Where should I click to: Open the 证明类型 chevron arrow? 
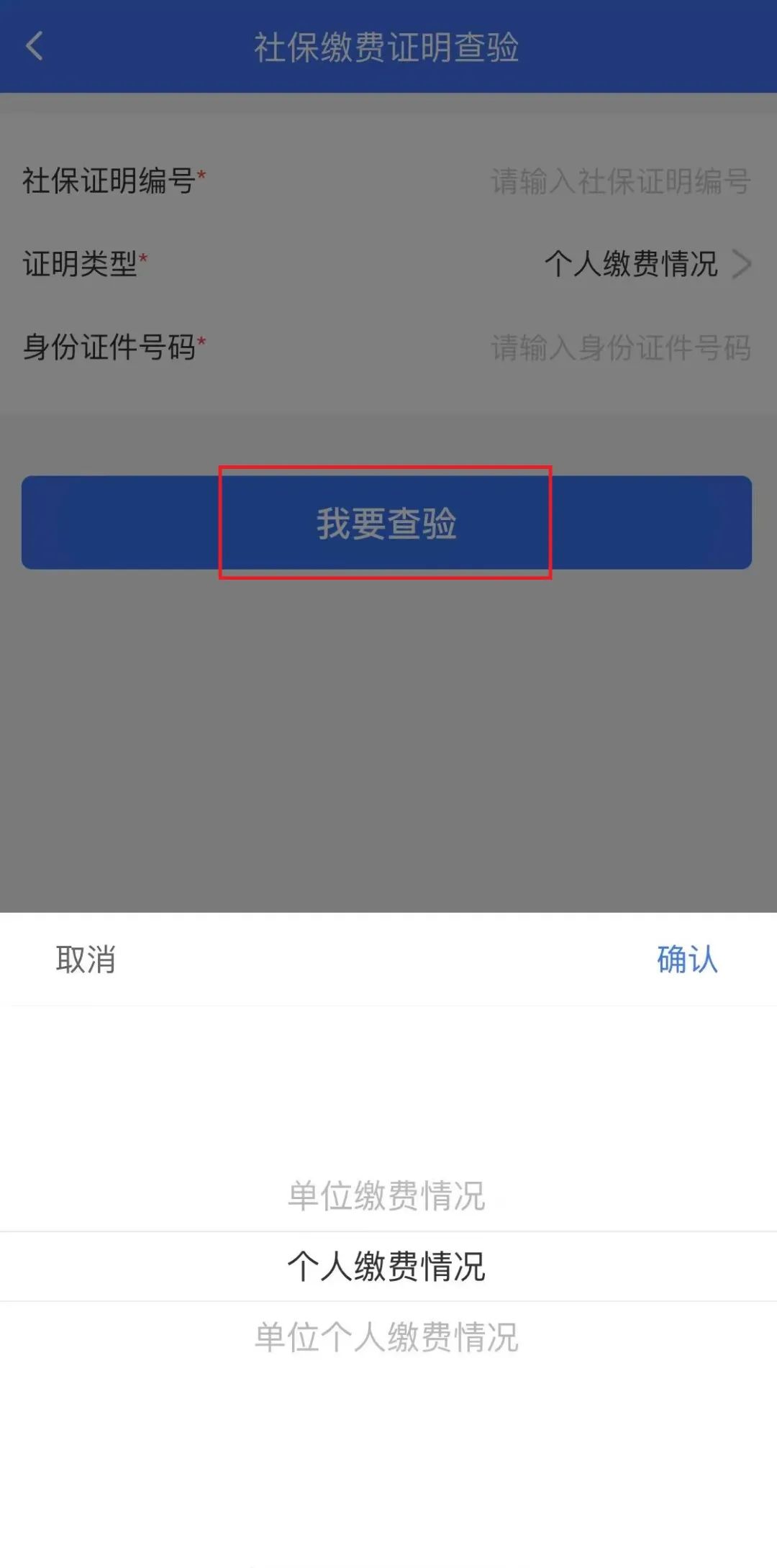pyautogui.click(x=744, y=265)
